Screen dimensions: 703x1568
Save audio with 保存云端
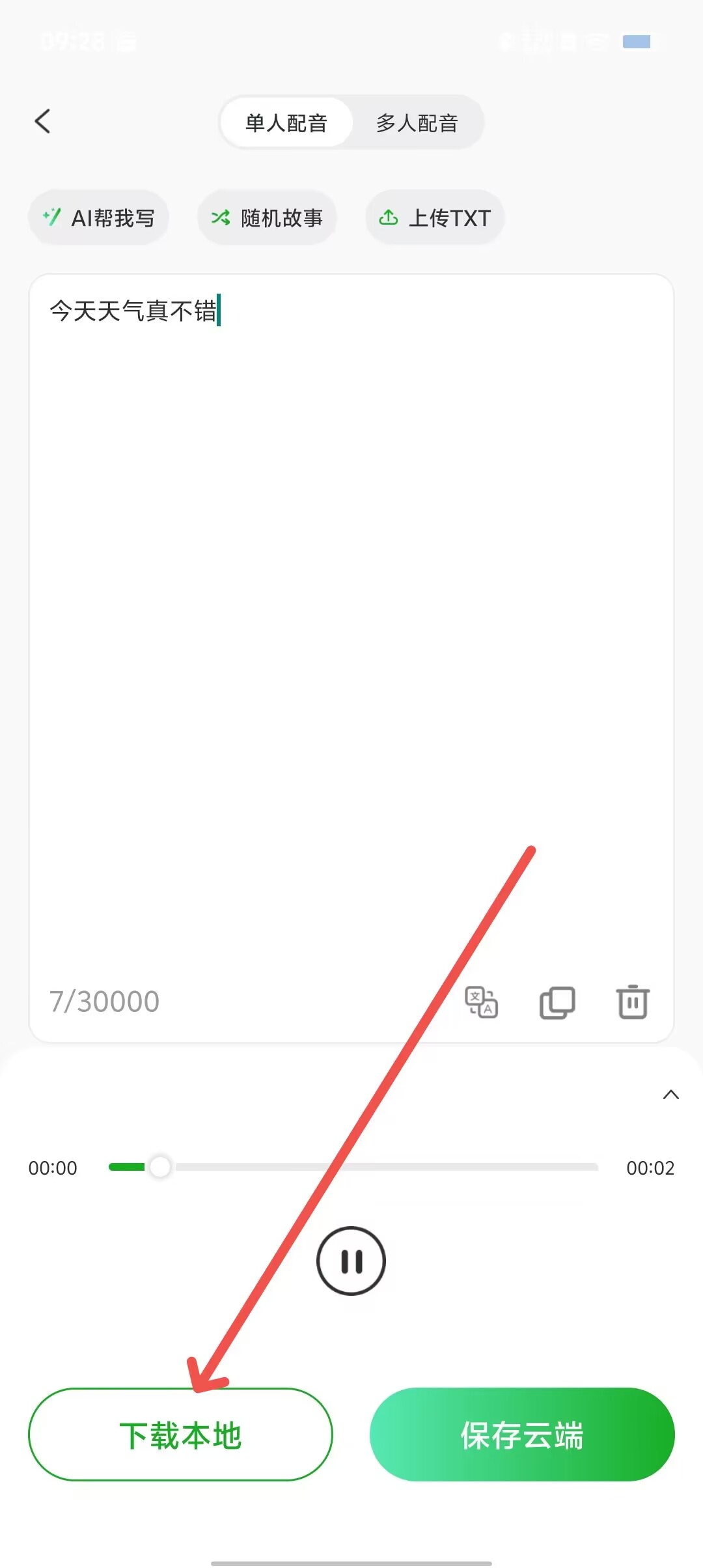point(522,1435)
